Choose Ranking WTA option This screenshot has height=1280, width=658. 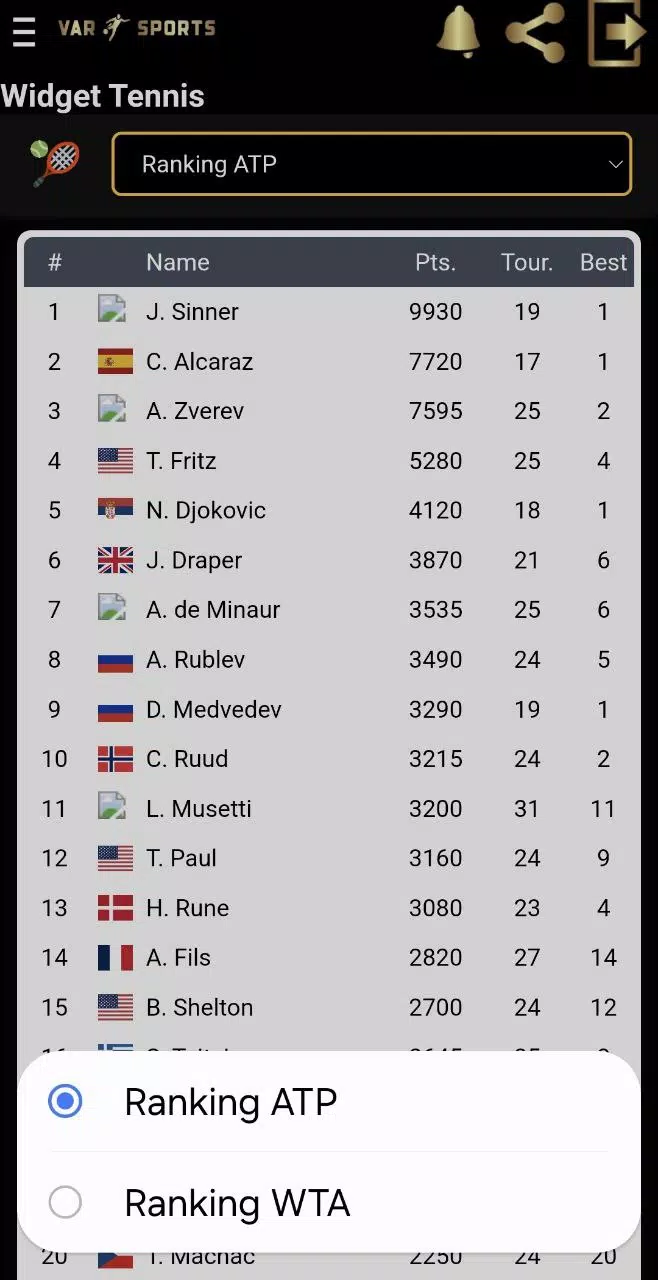pos(237,1202)
